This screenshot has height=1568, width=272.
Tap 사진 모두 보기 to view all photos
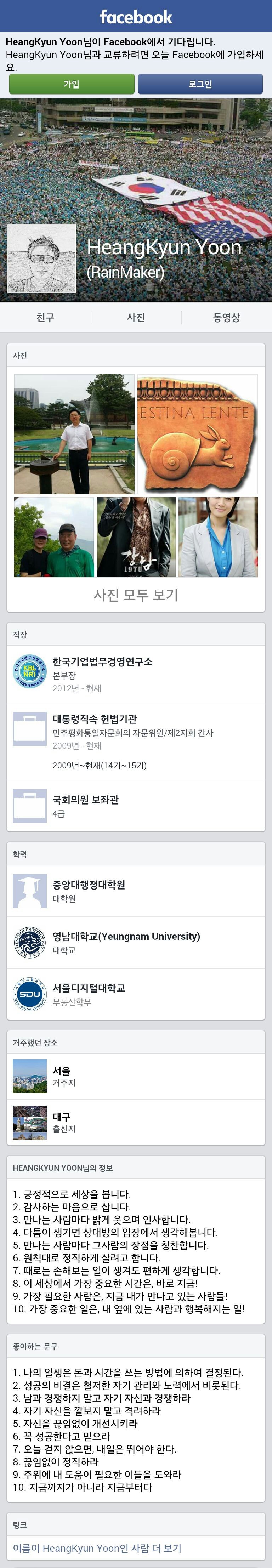tap(136, 595)
